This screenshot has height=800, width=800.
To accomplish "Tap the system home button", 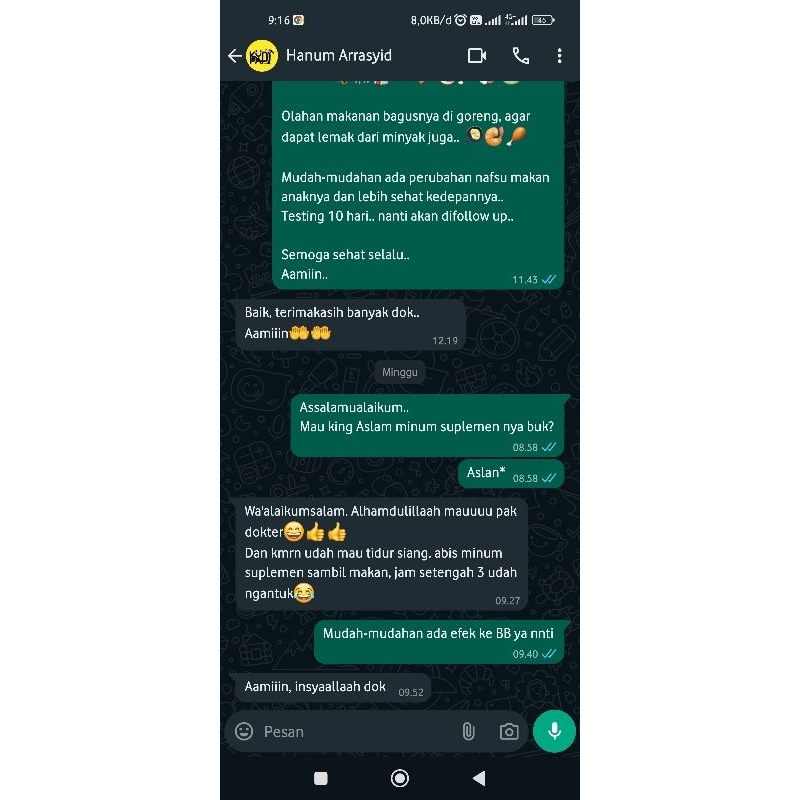I will click(x=399, y=778).
